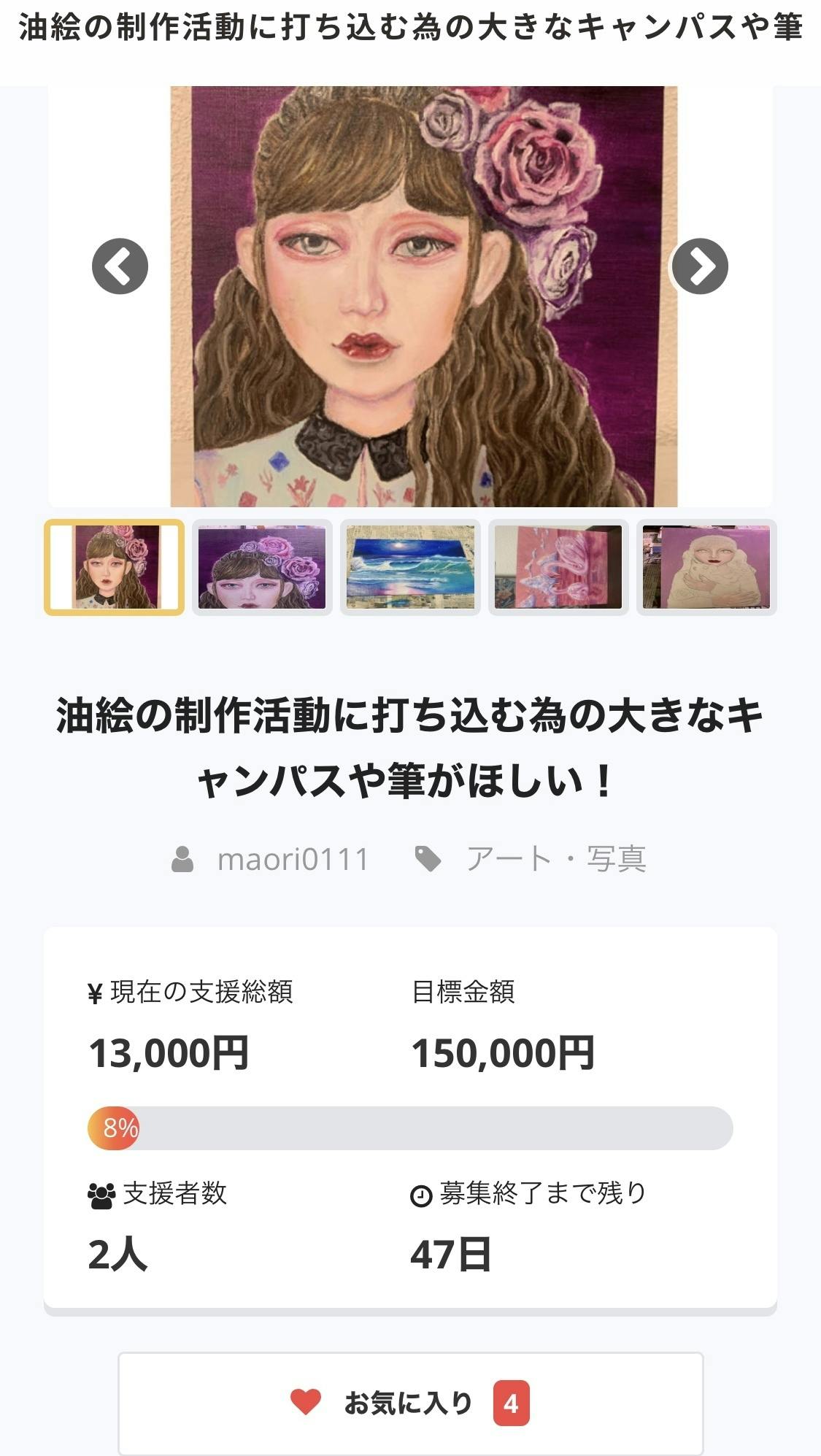Show the next image in the carousel
The width and height of the screenshot is (821, 1456).
tap(699, 266)
